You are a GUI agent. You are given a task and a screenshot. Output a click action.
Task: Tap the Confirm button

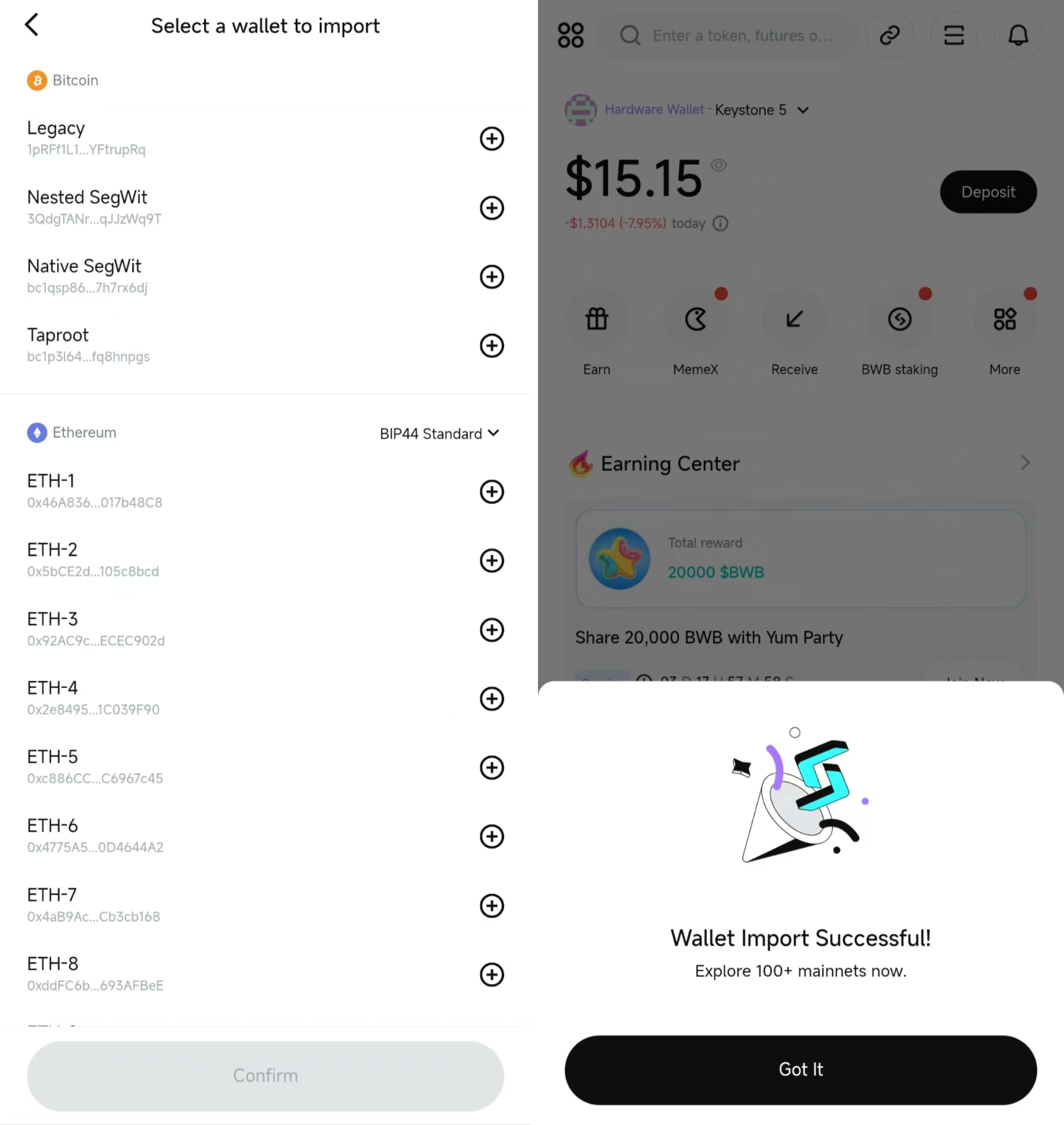pos(265,1075)
